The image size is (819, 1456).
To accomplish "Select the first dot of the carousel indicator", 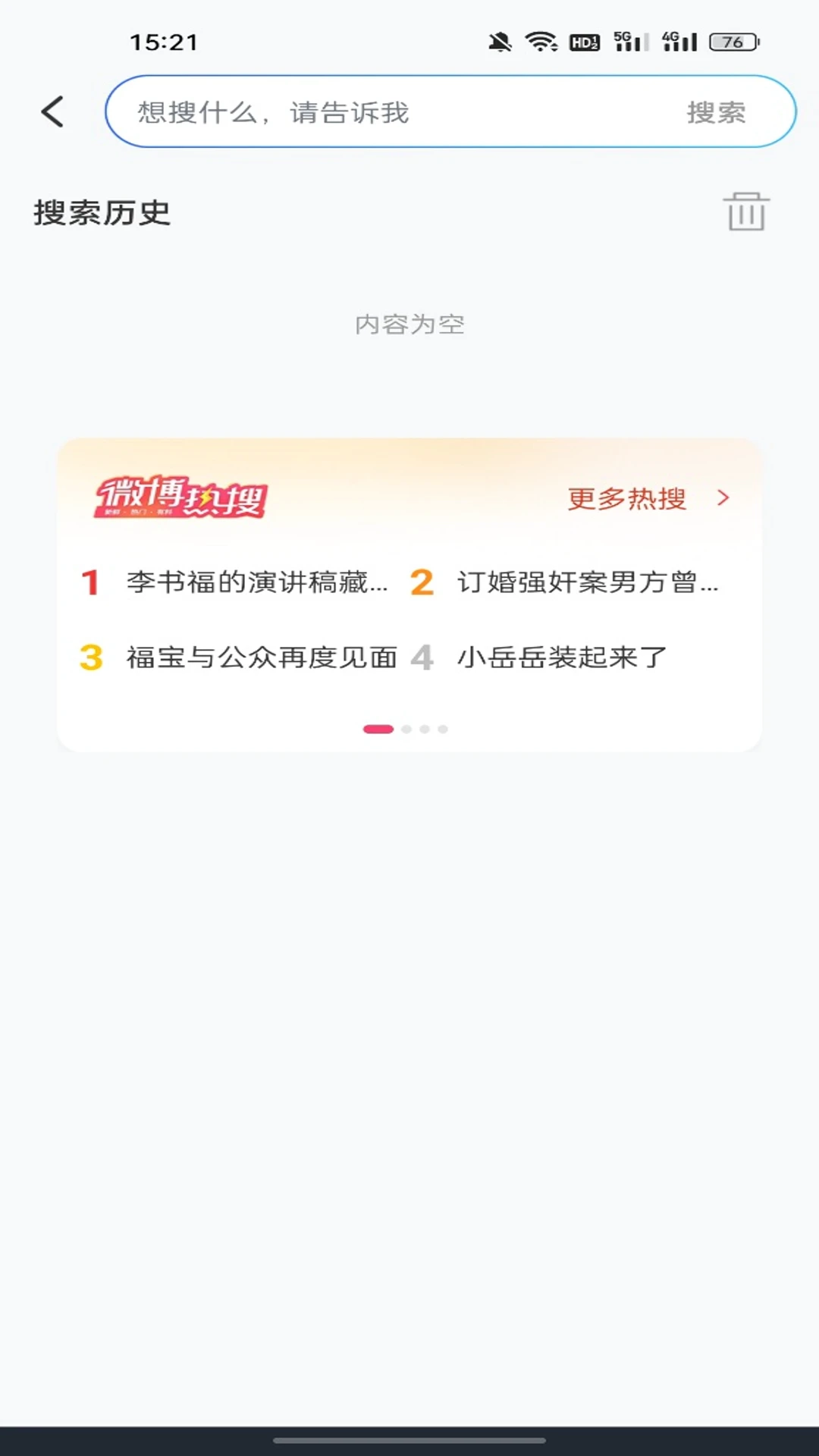I will (x=377, y=729).
